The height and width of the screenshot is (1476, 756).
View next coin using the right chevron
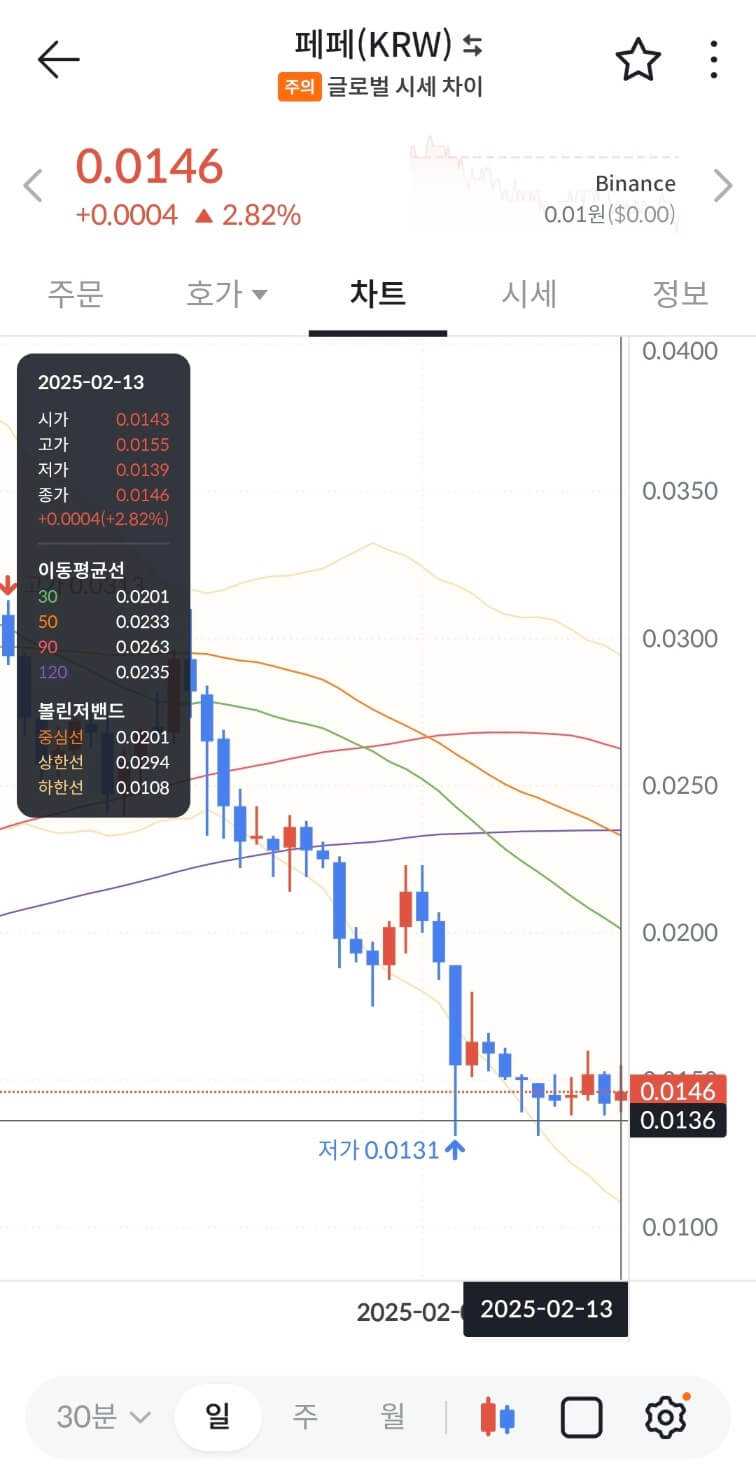click(724, 185)
